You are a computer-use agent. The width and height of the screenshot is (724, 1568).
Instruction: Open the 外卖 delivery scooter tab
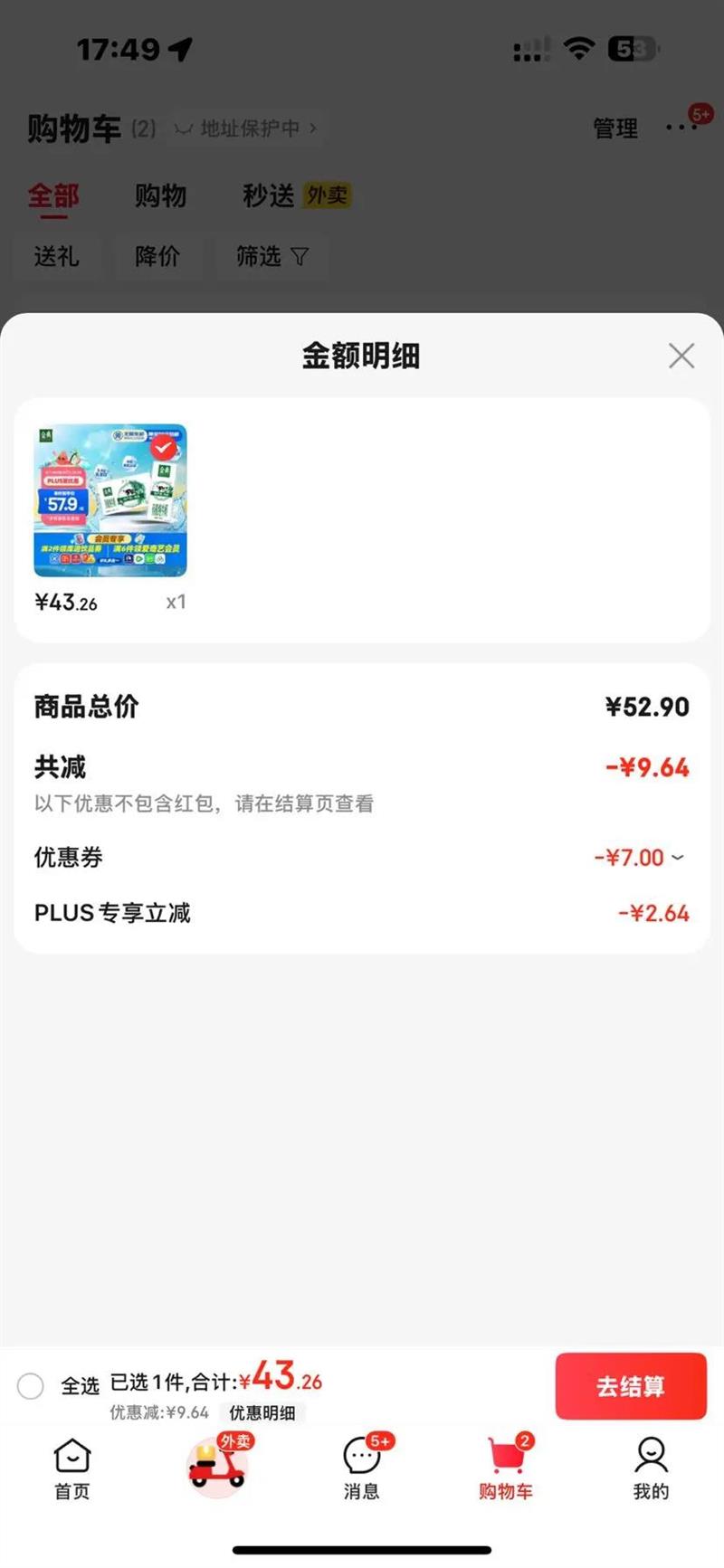coord(217,1466)
